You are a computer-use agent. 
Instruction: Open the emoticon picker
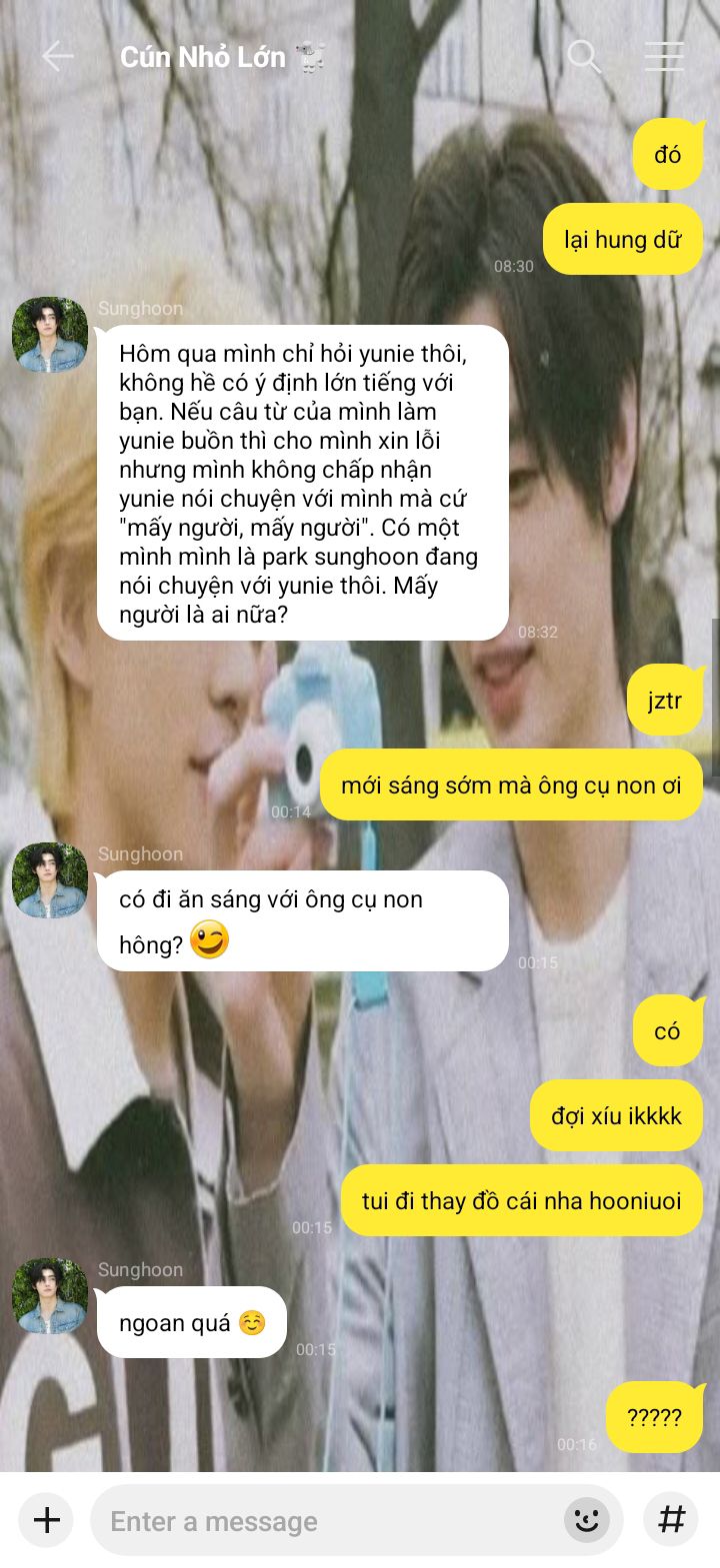587,1520
